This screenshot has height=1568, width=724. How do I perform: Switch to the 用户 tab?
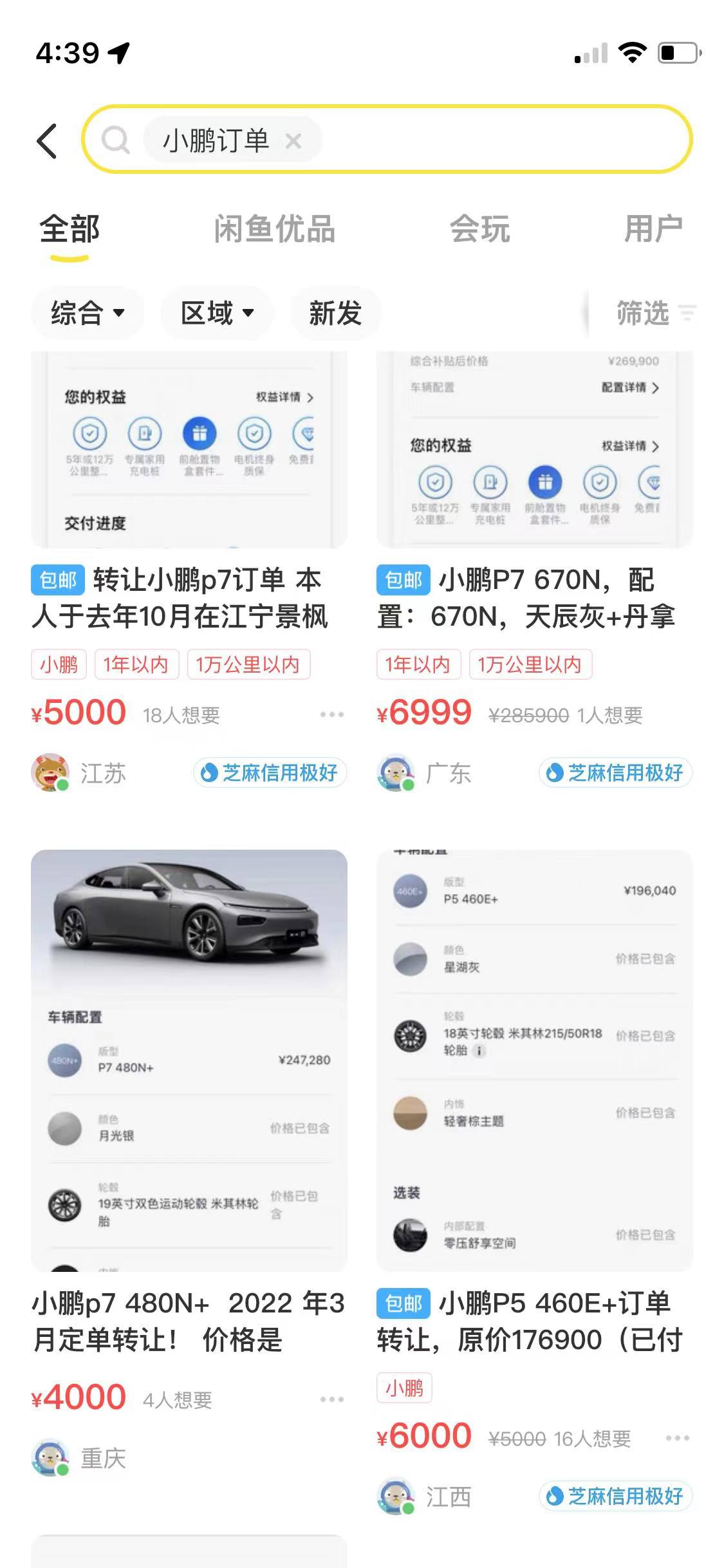pyautogui.click(x=653, y=229)
